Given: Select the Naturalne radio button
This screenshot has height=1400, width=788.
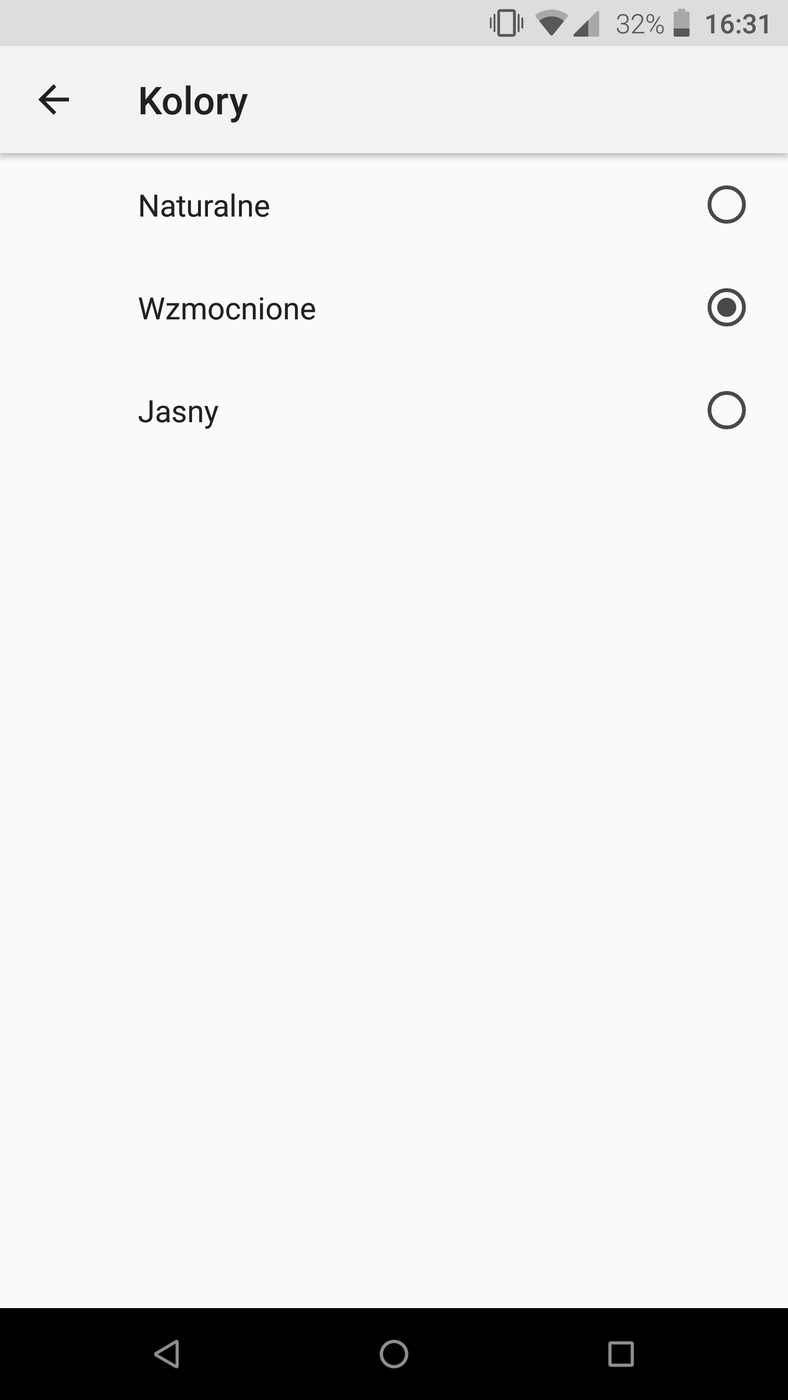Looking at the screenshot, I should click(727, 204).
